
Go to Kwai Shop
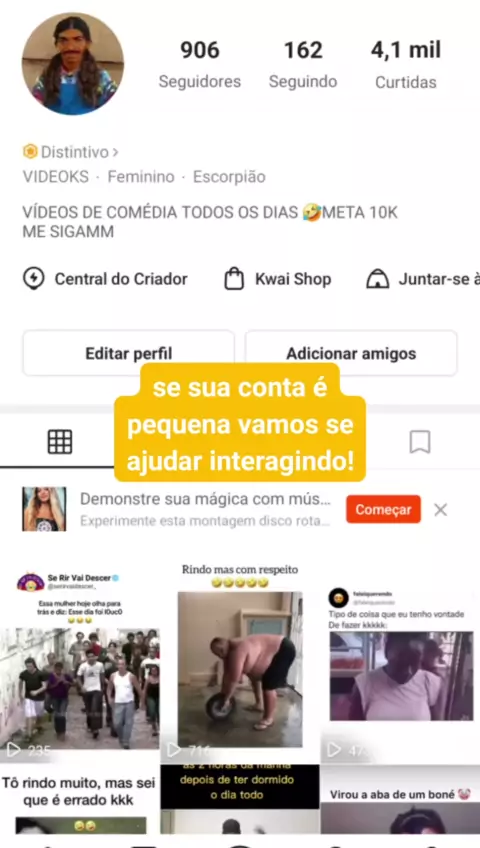pyautogui.click(x=277, y=279)
